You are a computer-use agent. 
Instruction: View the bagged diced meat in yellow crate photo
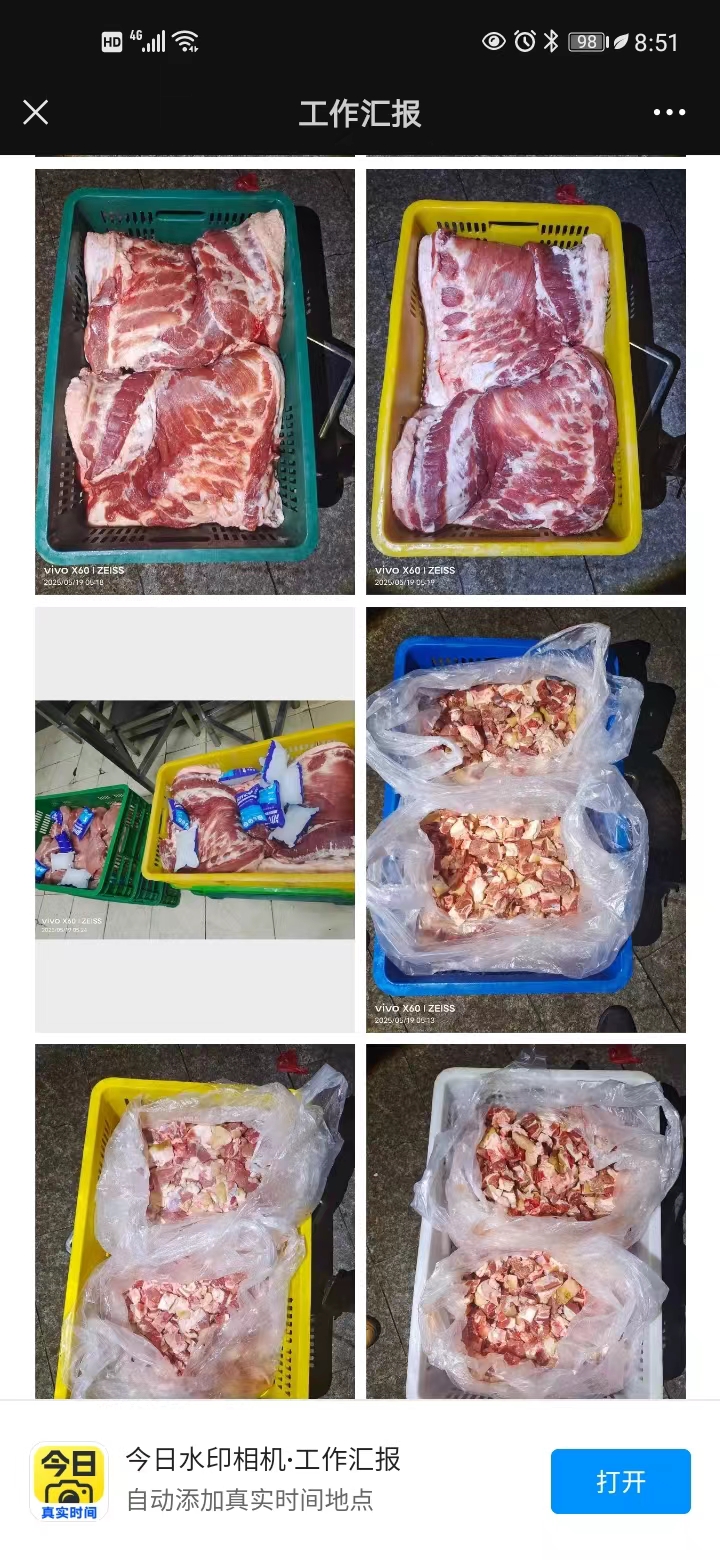(x=195, y=1220)
